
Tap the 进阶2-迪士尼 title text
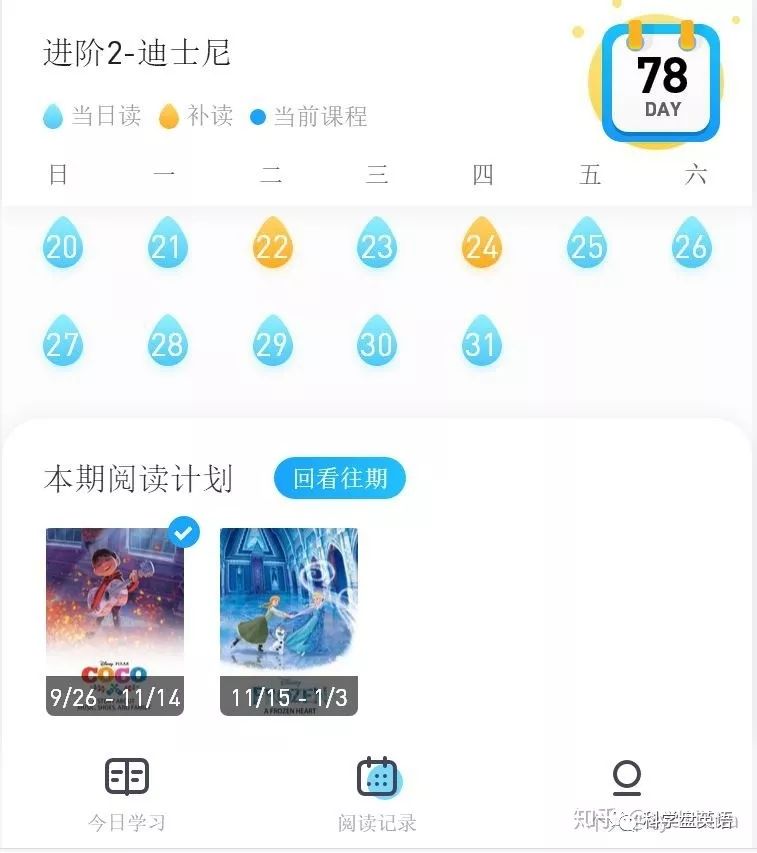pyautogui.click(x=137, y=53)
